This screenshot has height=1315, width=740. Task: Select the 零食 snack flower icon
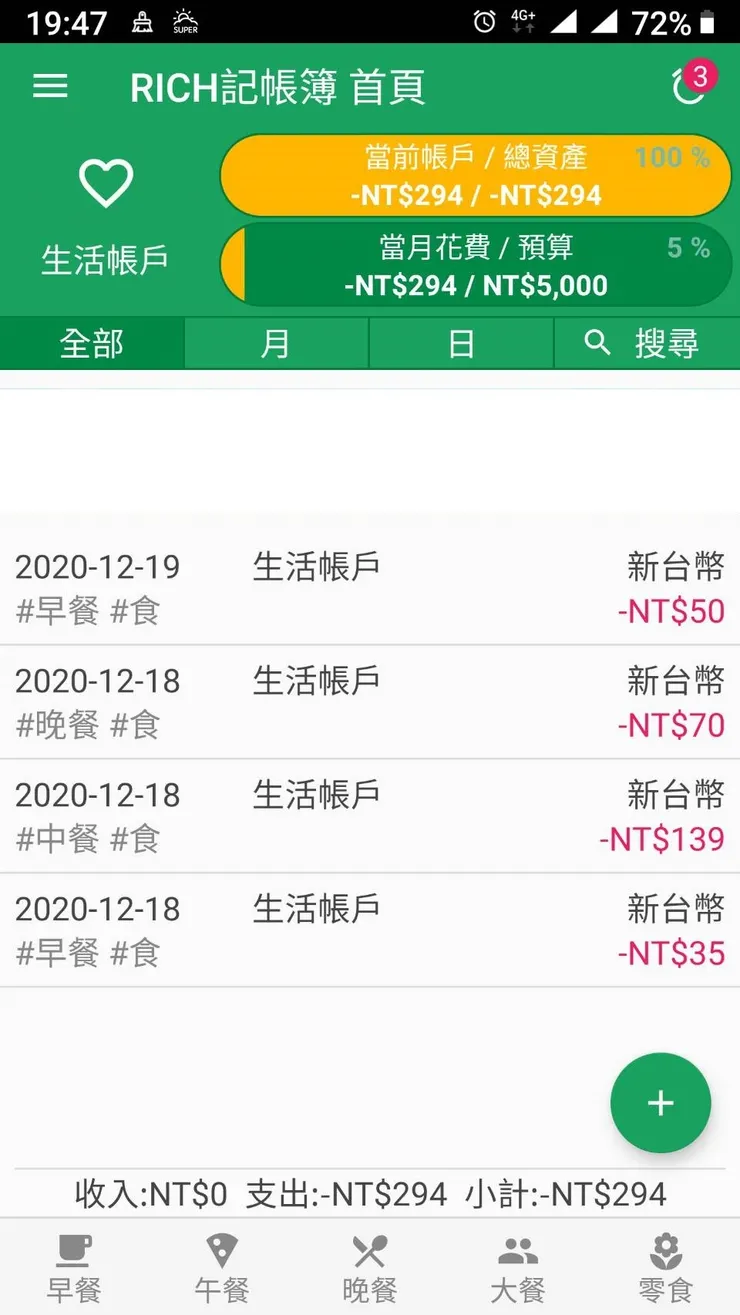[666, 1250]
